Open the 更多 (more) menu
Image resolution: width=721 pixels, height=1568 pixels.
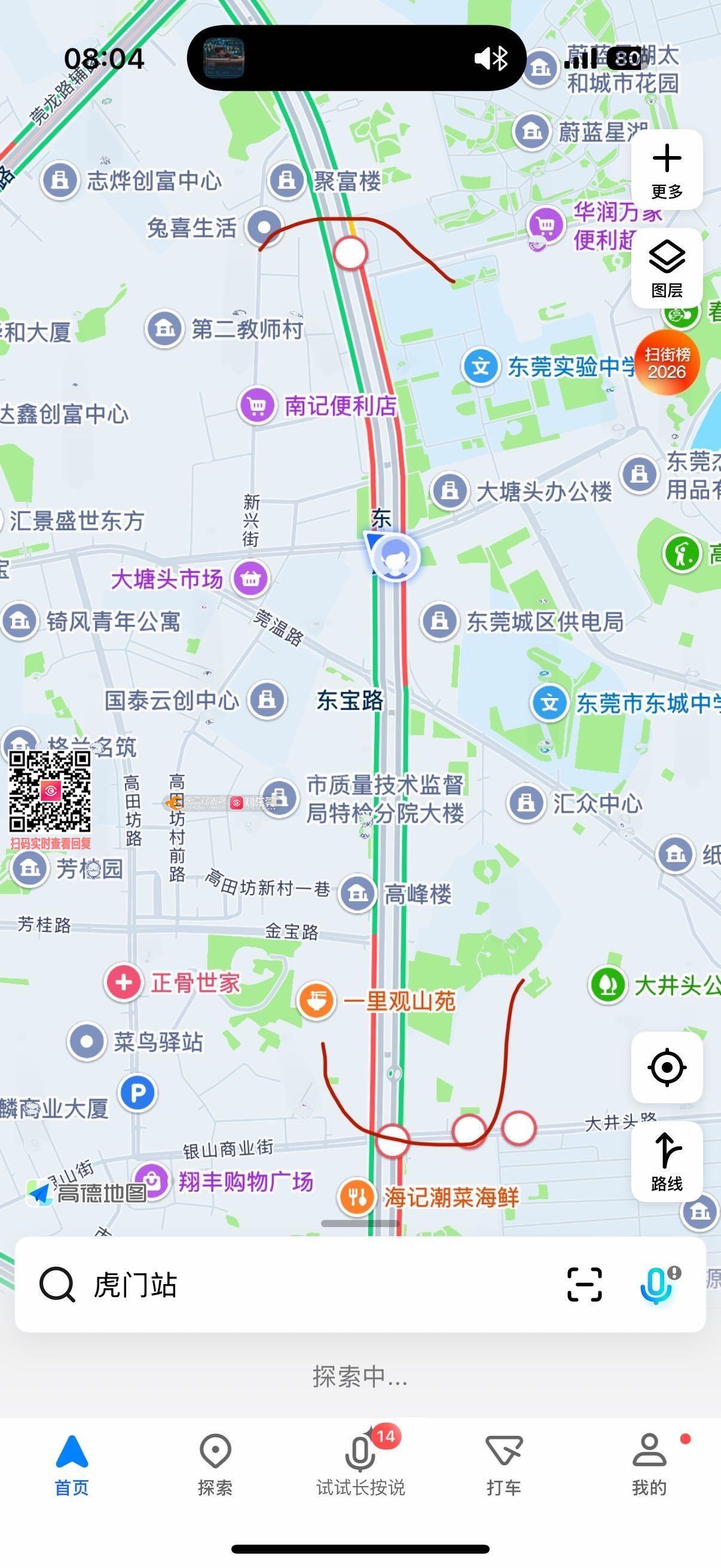pyautogui.click(x=667, y=170)
